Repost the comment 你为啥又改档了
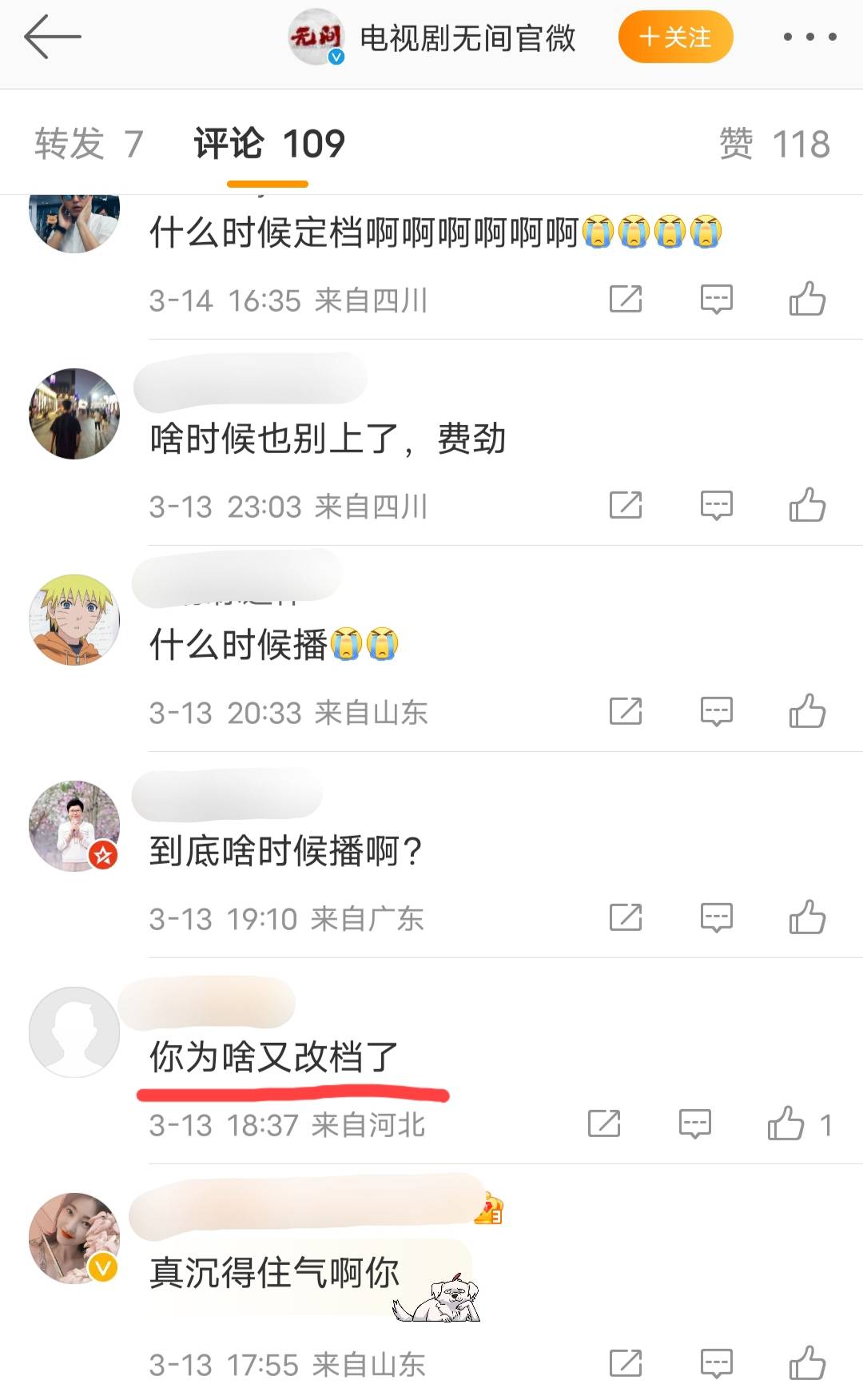 (x=604, y=1124)
